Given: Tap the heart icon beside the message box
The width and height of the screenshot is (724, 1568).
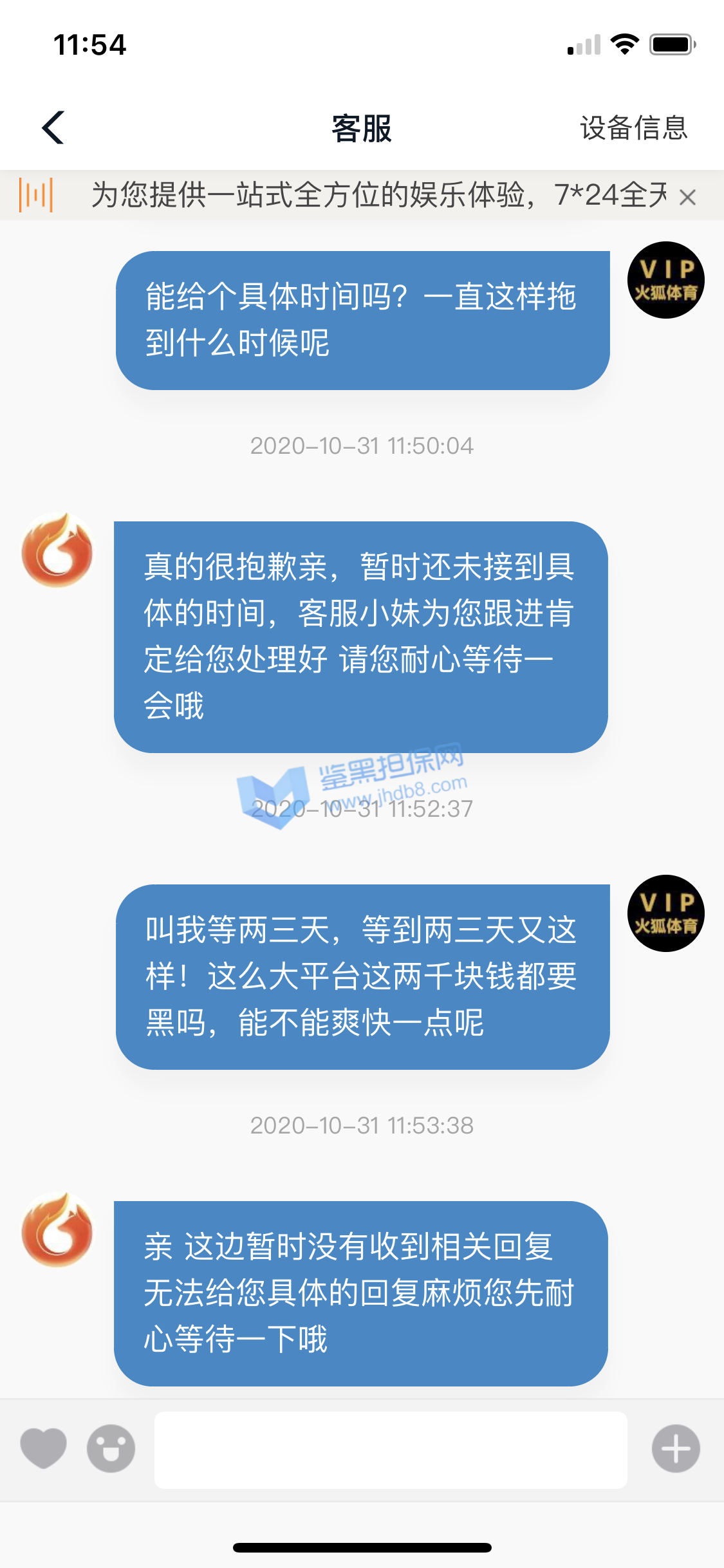Looking at the screenshot, I should [44, 1448].
